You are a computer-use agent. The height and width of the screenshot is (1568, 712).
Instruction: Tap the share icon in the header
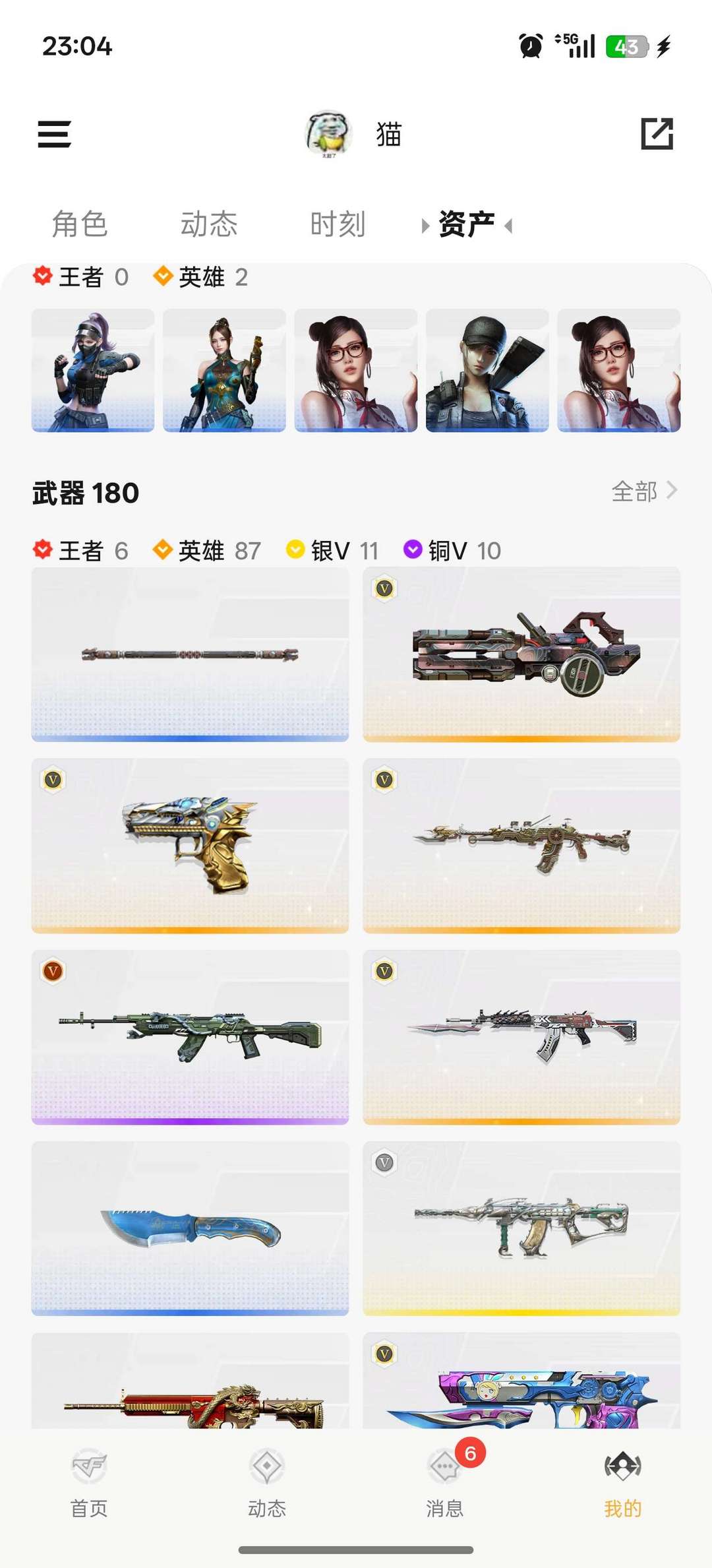[657, 134]
